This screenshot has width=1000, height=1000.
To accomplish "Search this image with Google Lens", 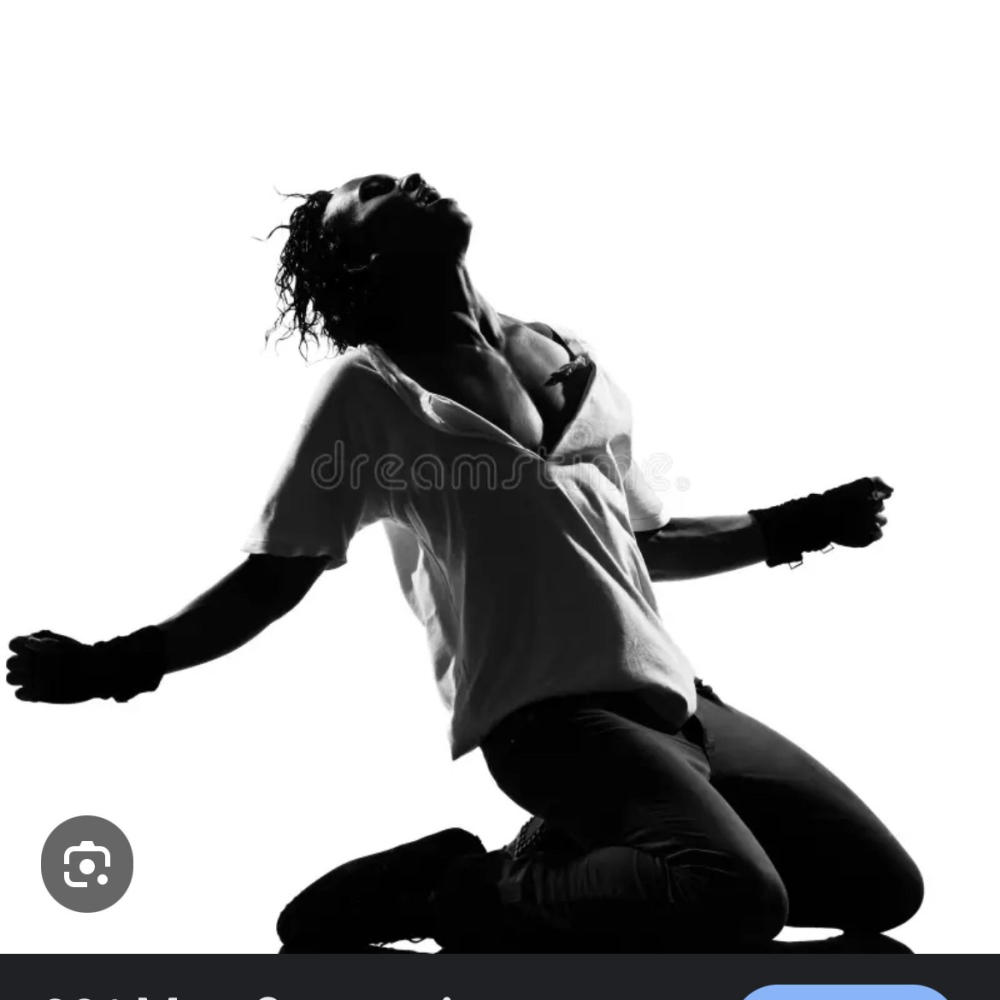I will [x=87, y=864].
